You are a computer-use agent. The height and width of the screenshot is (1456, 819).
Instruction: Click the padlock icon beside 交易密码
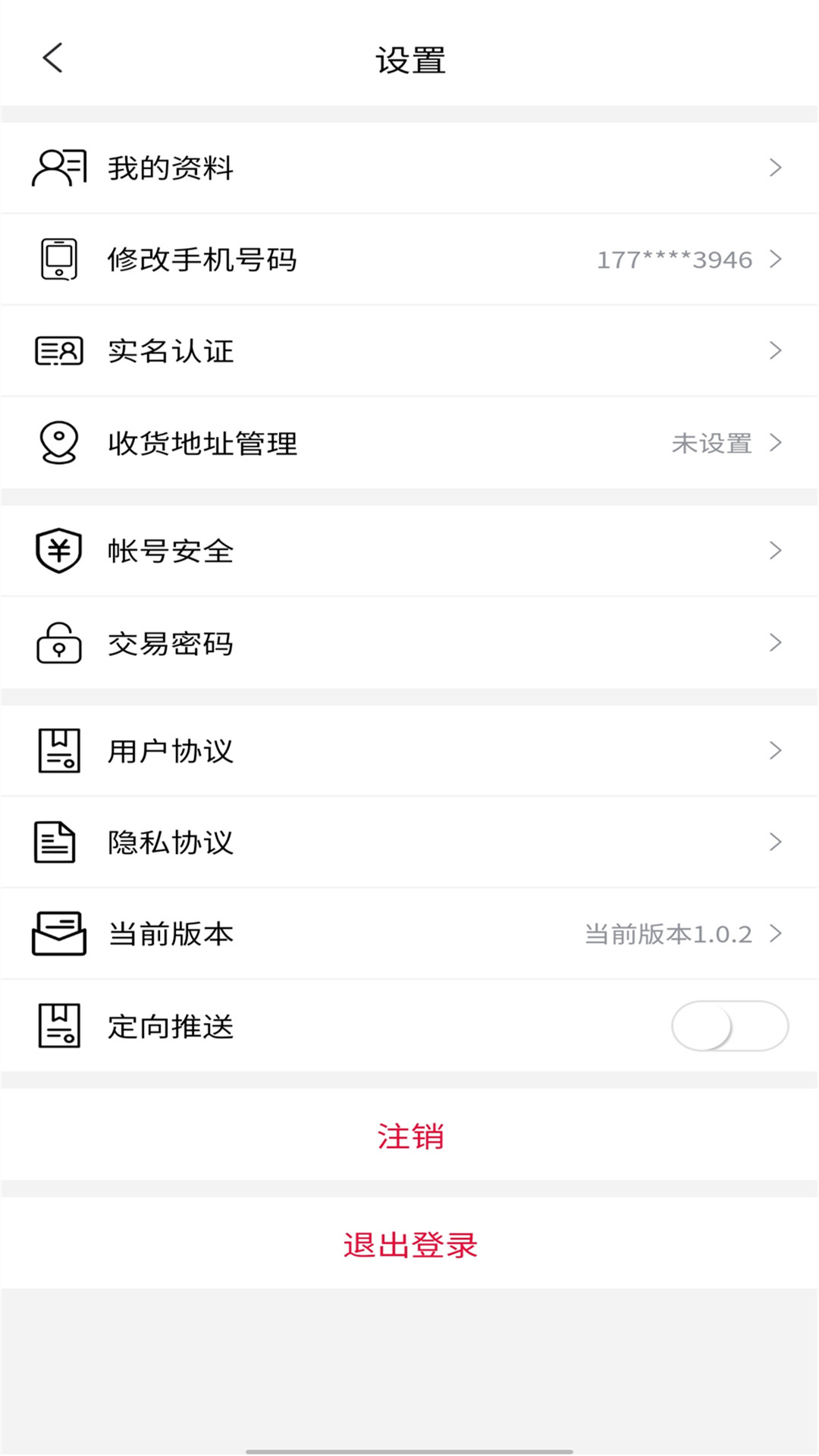coord(58,643)
